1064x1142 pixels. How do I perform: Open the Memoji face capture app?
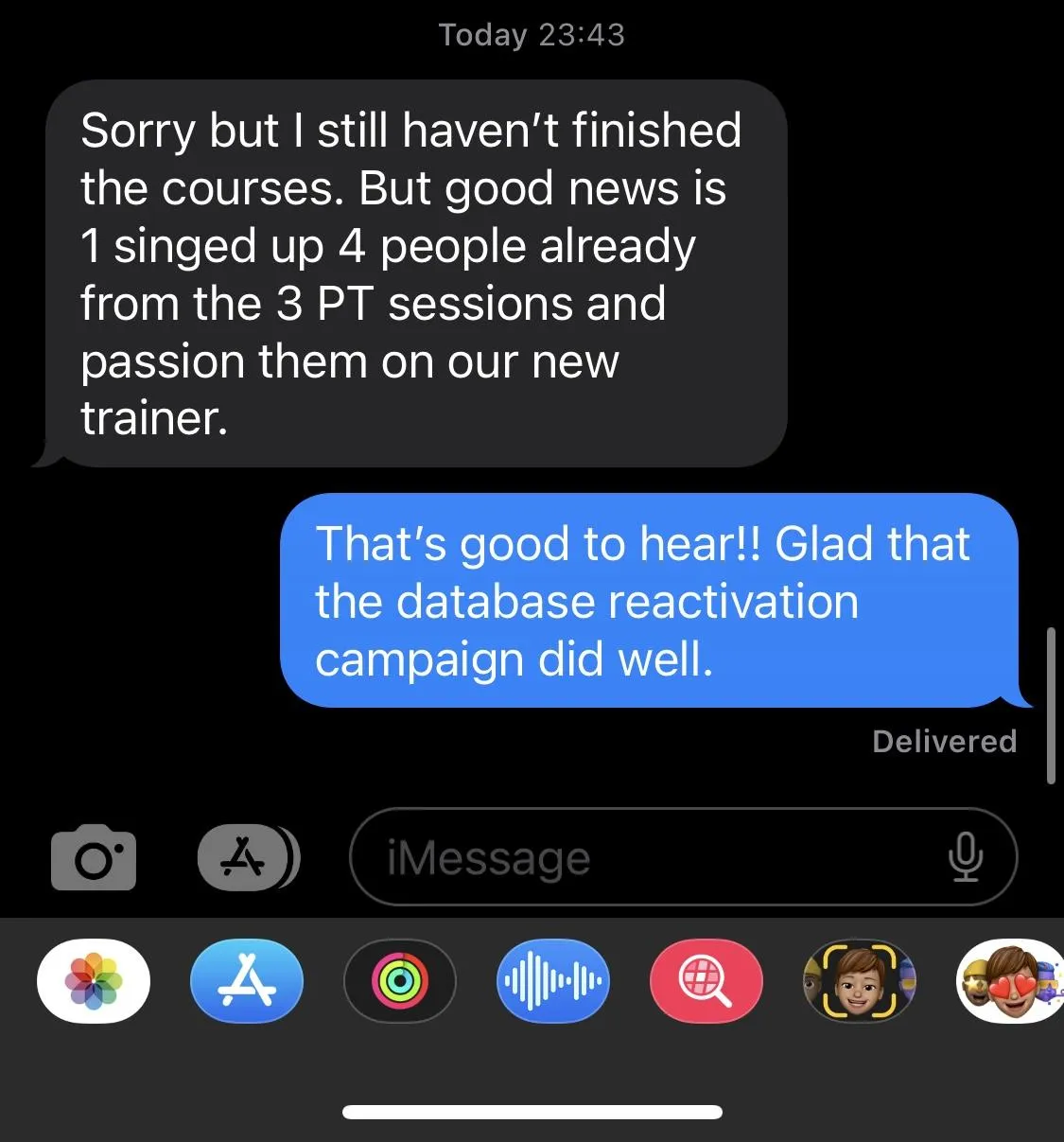[x=859, y=981]
